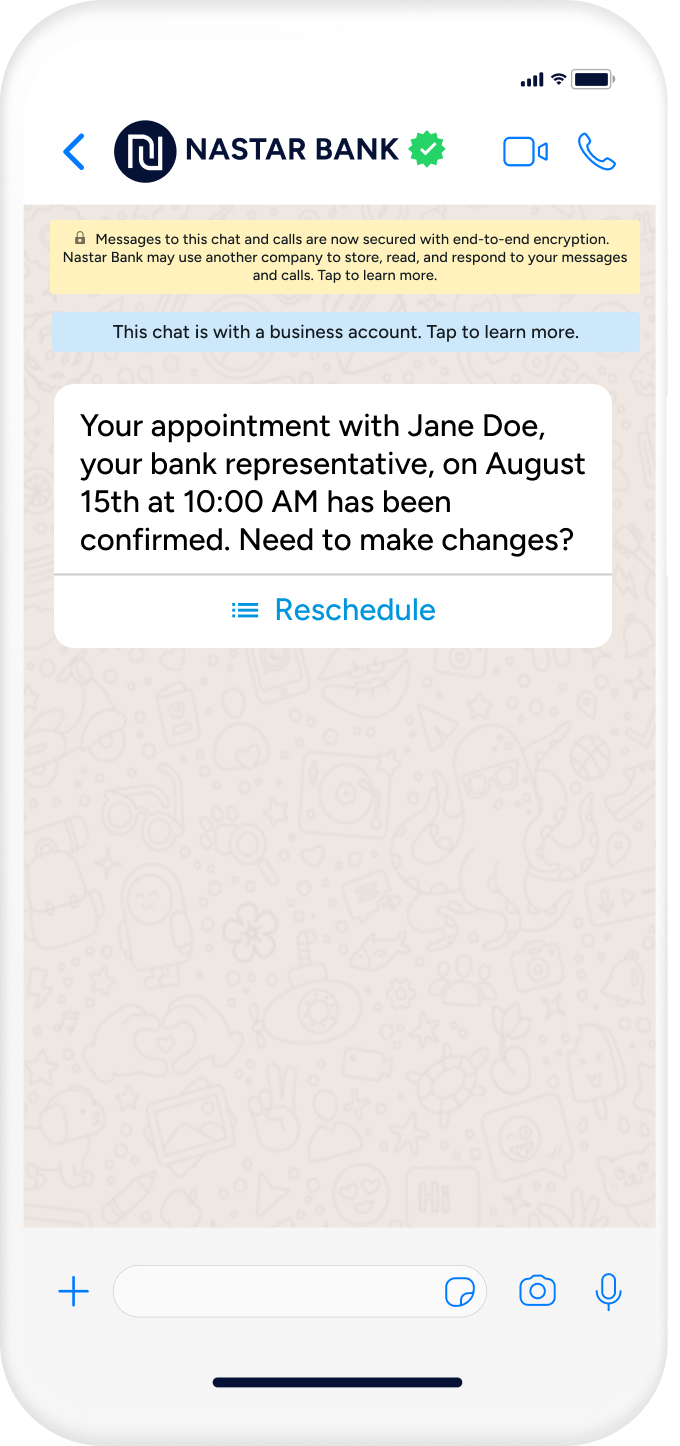This screenshot has width=680, height=1446.
Task: Start a video call with Nastar Bank
Action: click(x=525, y=152)
